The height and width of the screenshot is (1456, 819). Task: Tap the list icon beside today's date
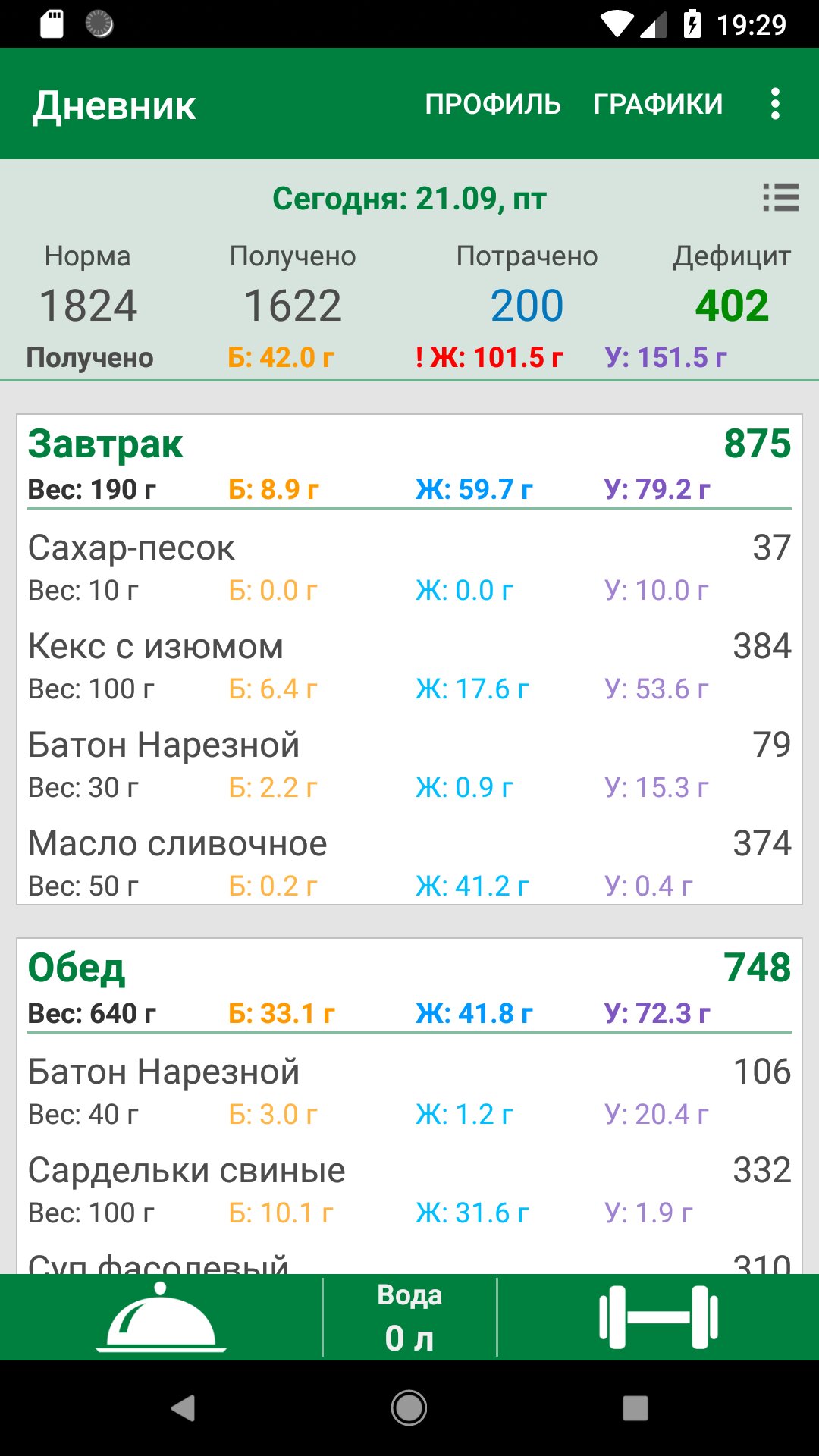pyautogui.click(x=780, y=198)
